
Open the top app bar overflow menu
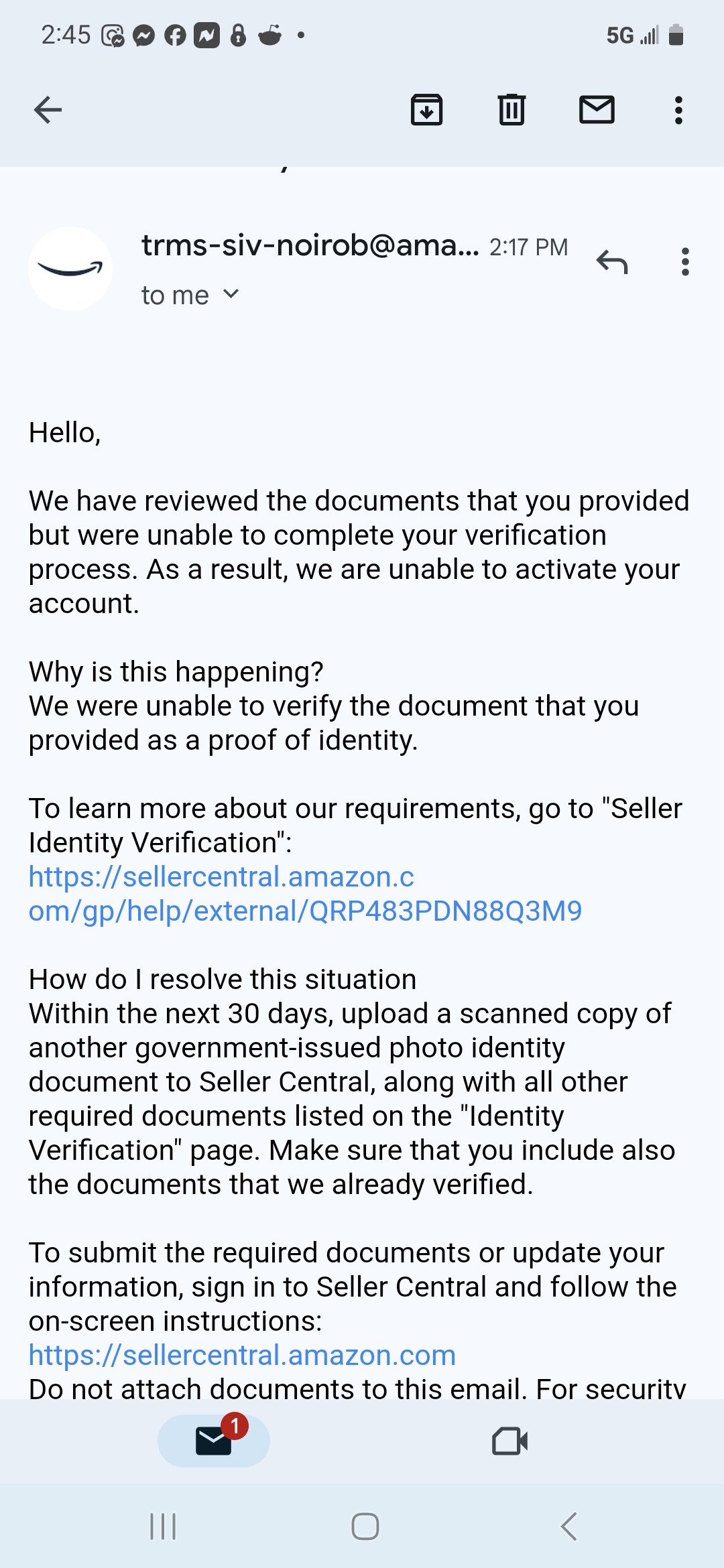678,110
